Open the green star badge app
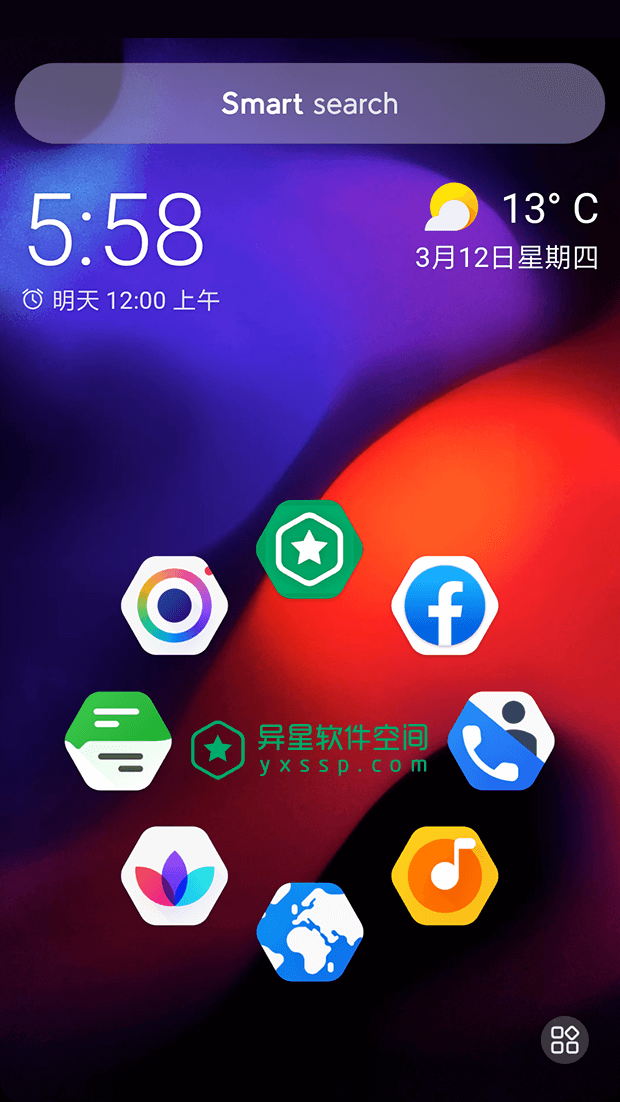The width and height of the screenshot is (620, 1102). click(309, 548)
